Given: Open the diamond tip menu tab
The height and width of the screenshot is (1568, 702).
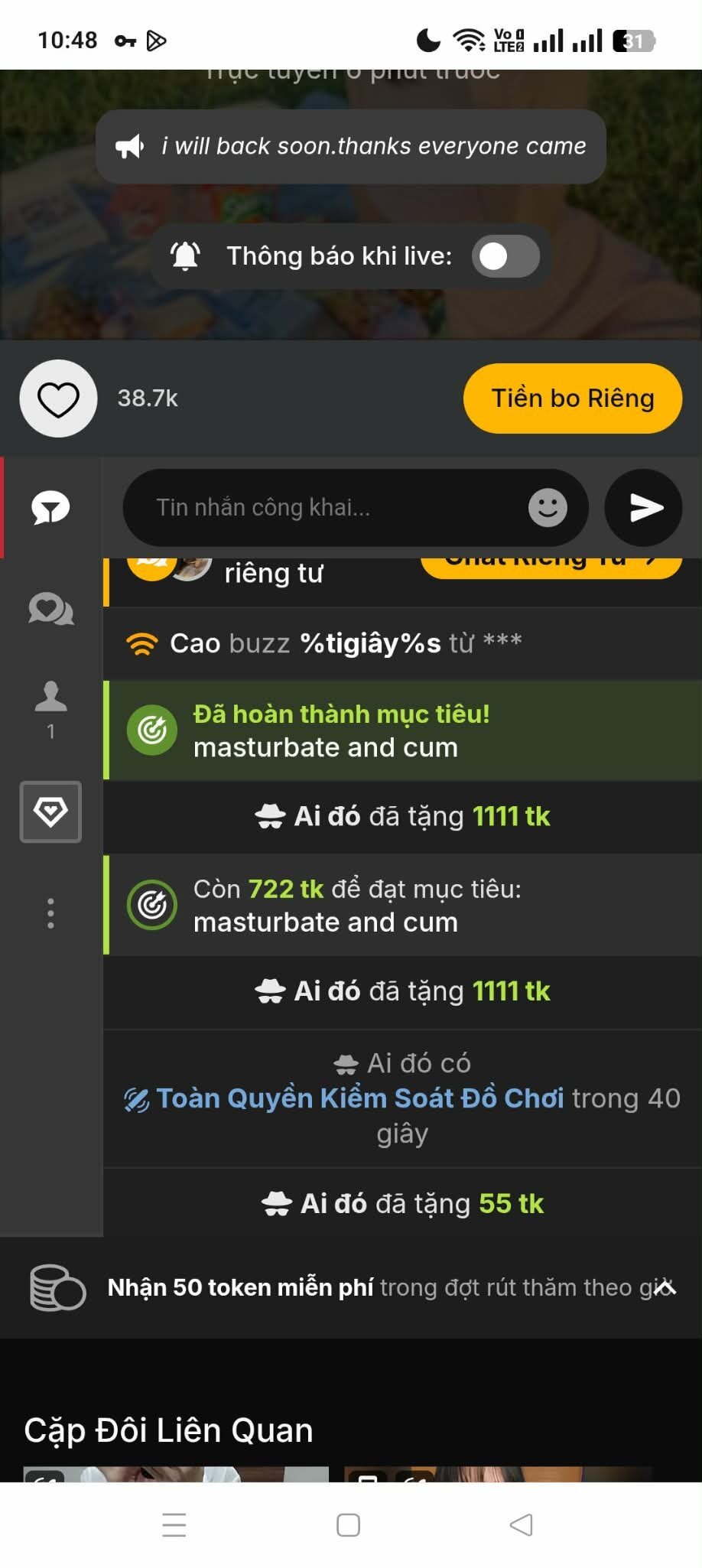Looking at the screenshot, I should tap(50, 812).
